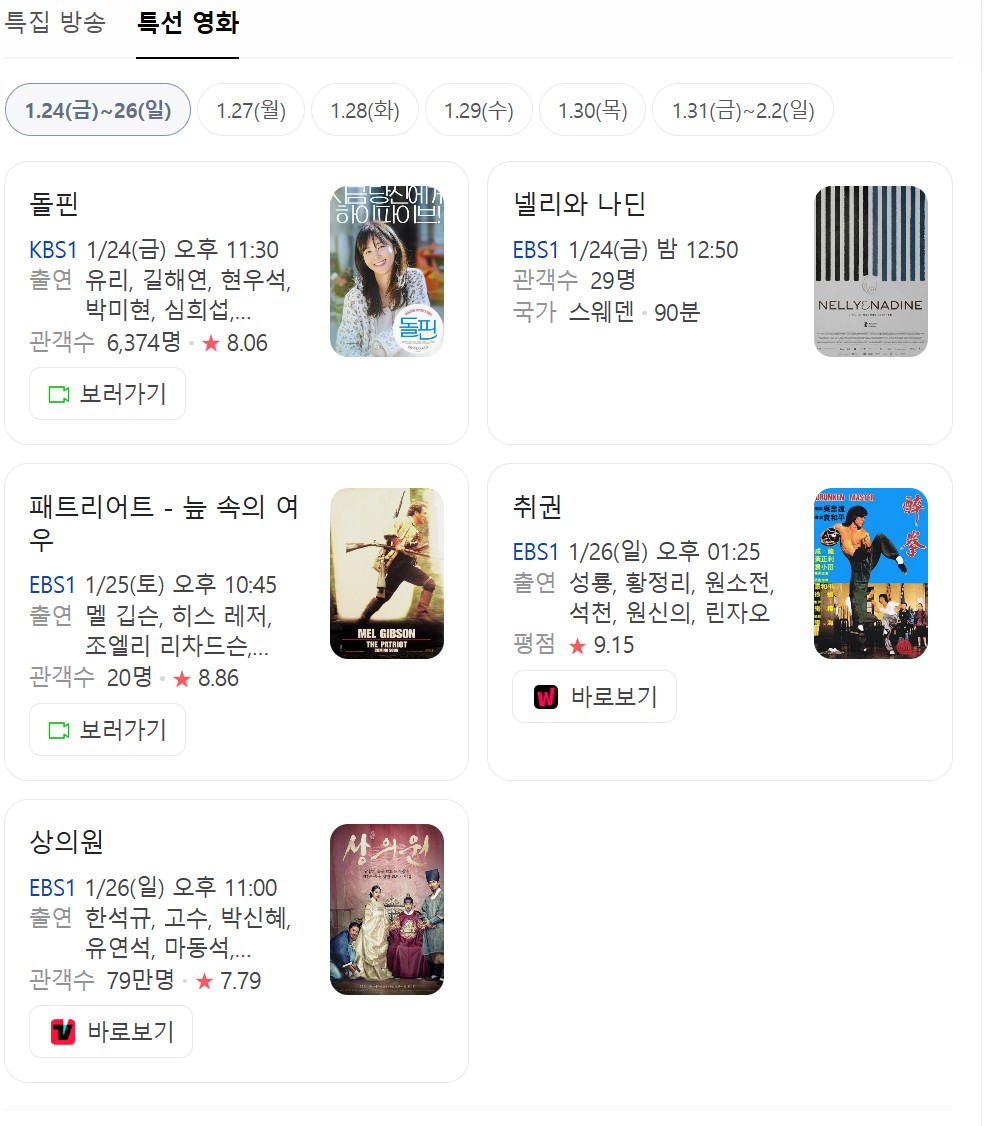The width and height of the screenshot is (985, 1126).
Task: Open the 돌핀 movie title
Action: [x=55, y=205]
